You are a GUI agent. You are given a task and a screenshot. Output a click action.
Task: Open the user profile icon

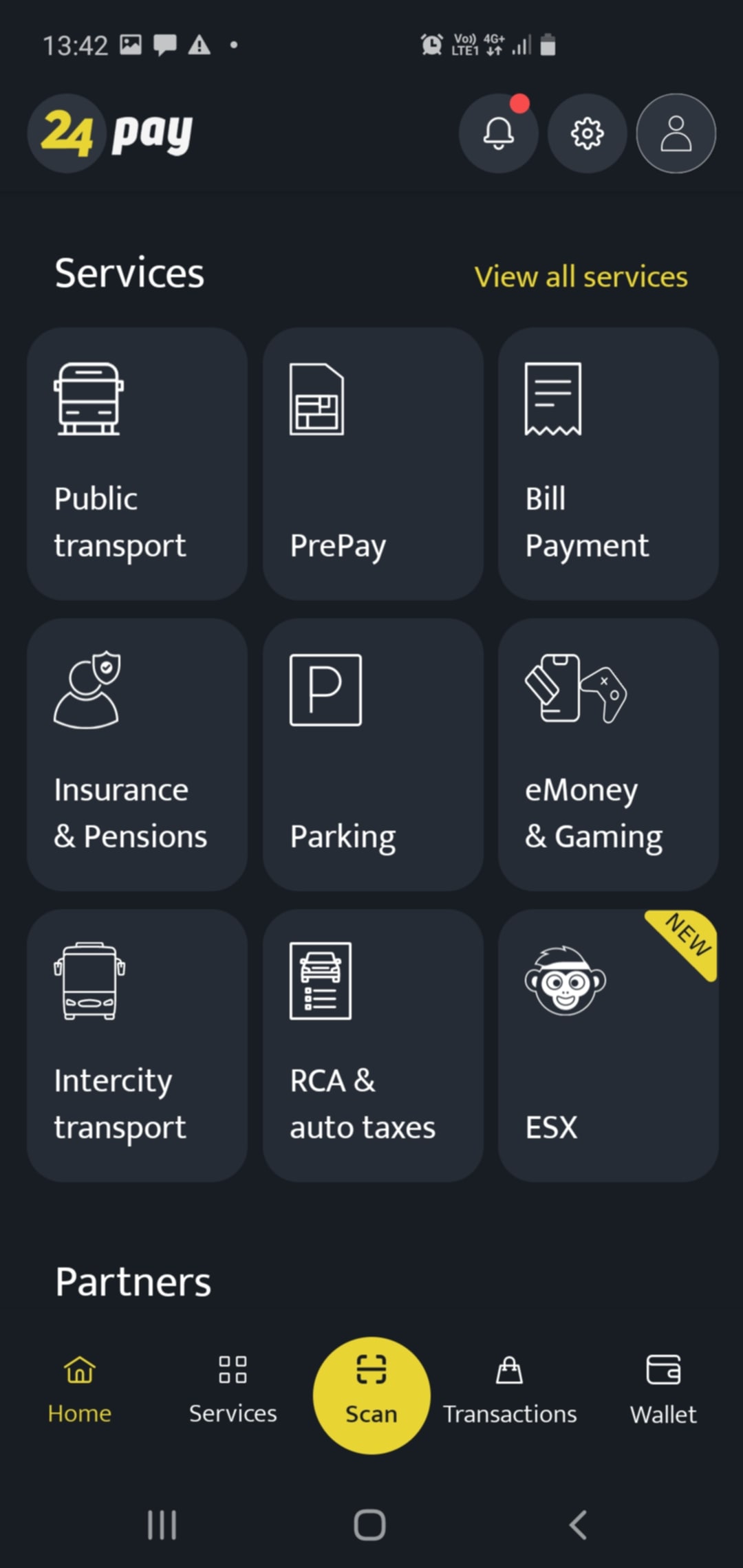pyautogui.click(x=676, y=133)
